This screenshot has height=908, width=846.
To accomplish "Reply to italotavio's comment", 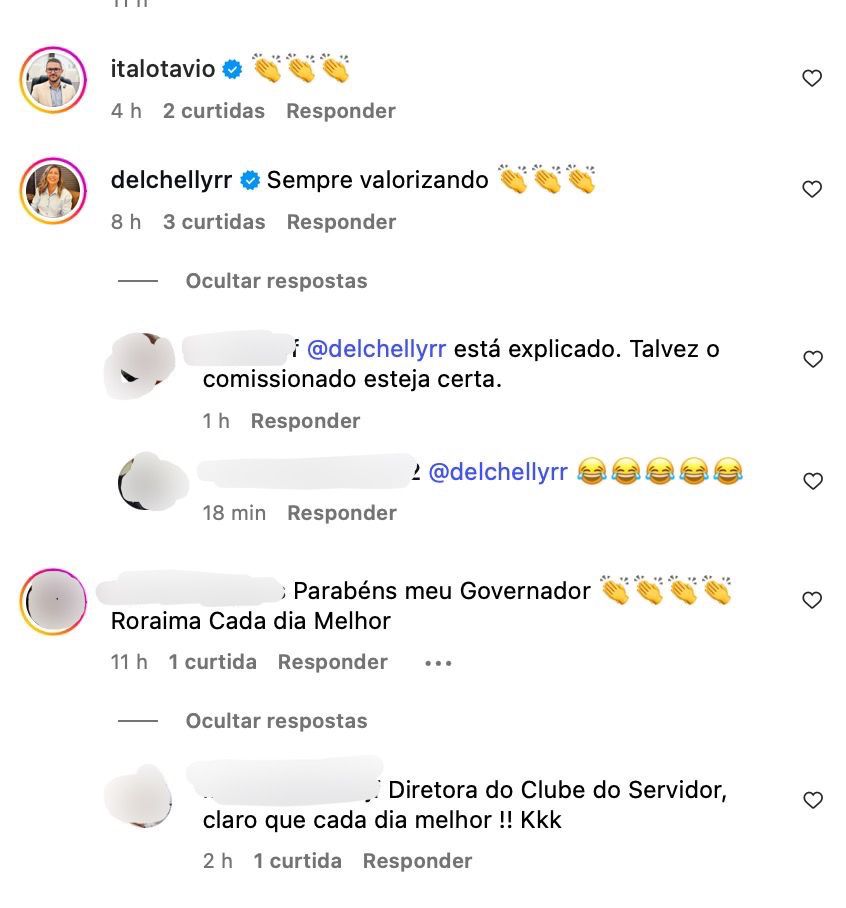I will 340,111.
